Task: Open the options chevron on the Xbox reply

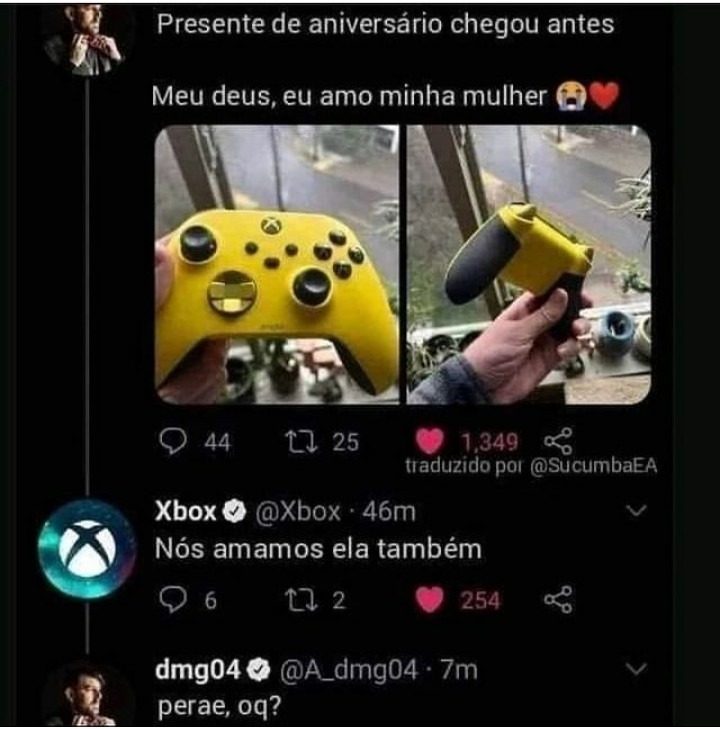Action: [x=637, y=507]
